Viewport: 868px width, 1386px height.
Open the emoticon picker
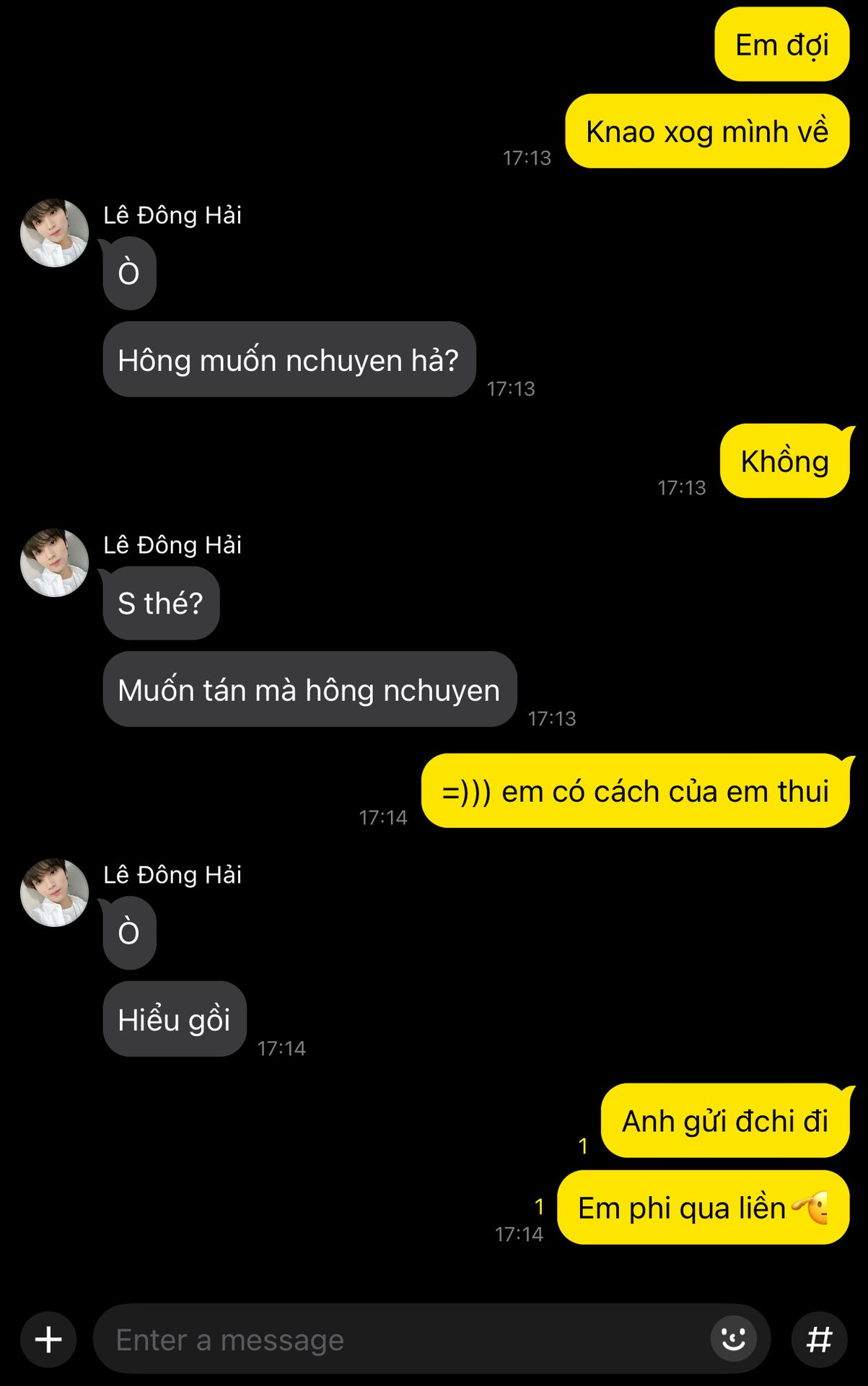(x=733, y=1340)
